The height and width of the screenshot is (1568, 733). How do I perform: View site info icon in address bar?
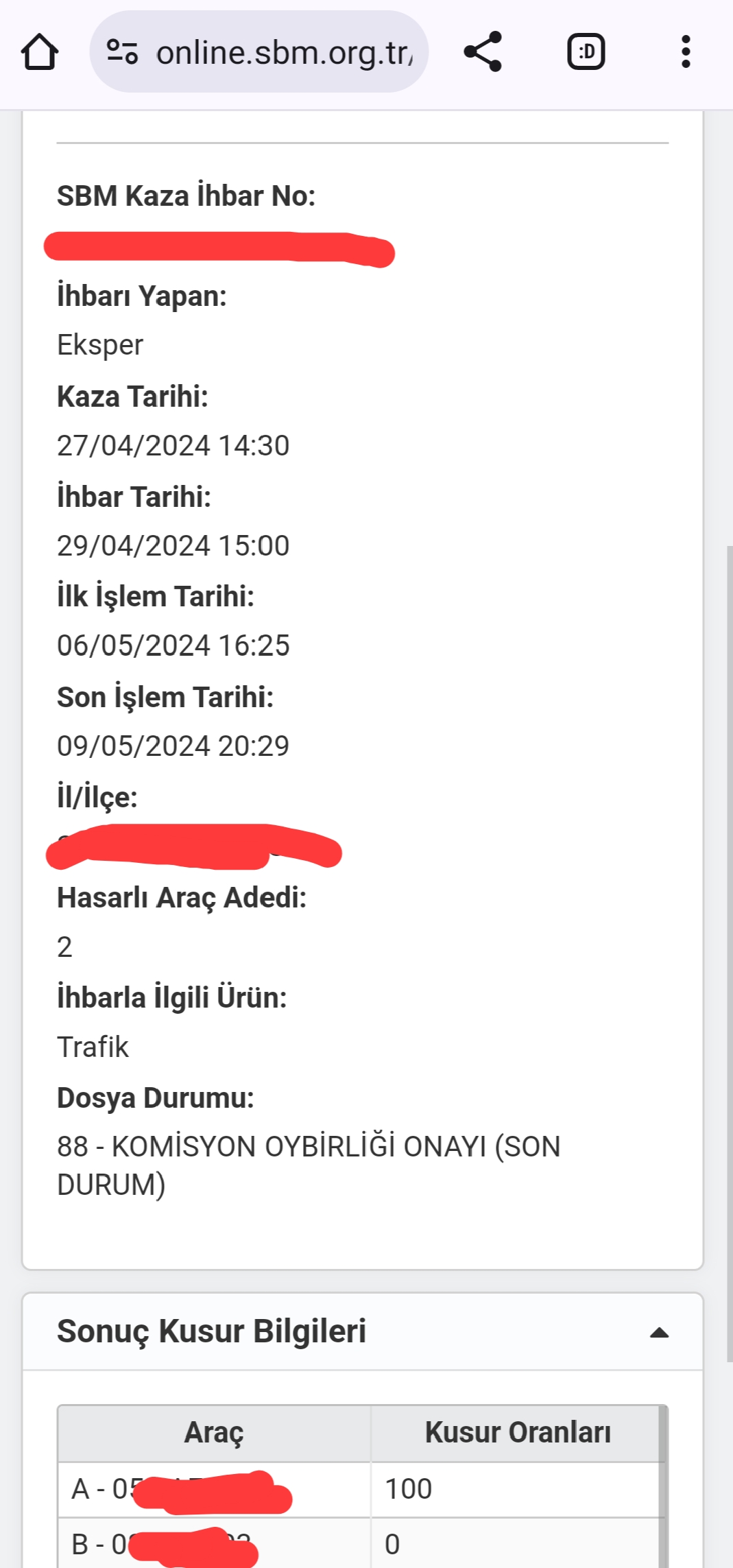click(123, 52)
